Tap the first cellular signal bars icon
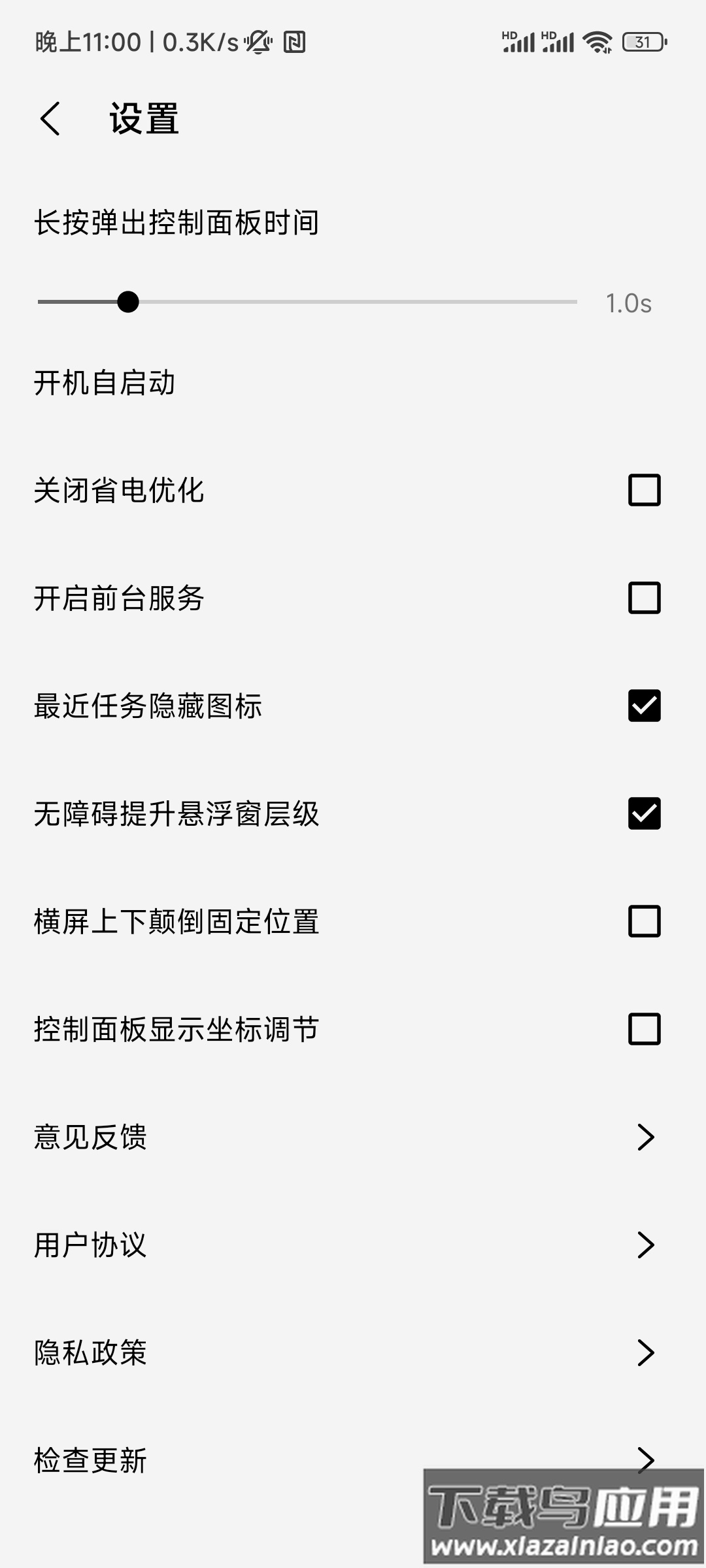Screen dimensions: 706x1568 click(x=520, y=42)
